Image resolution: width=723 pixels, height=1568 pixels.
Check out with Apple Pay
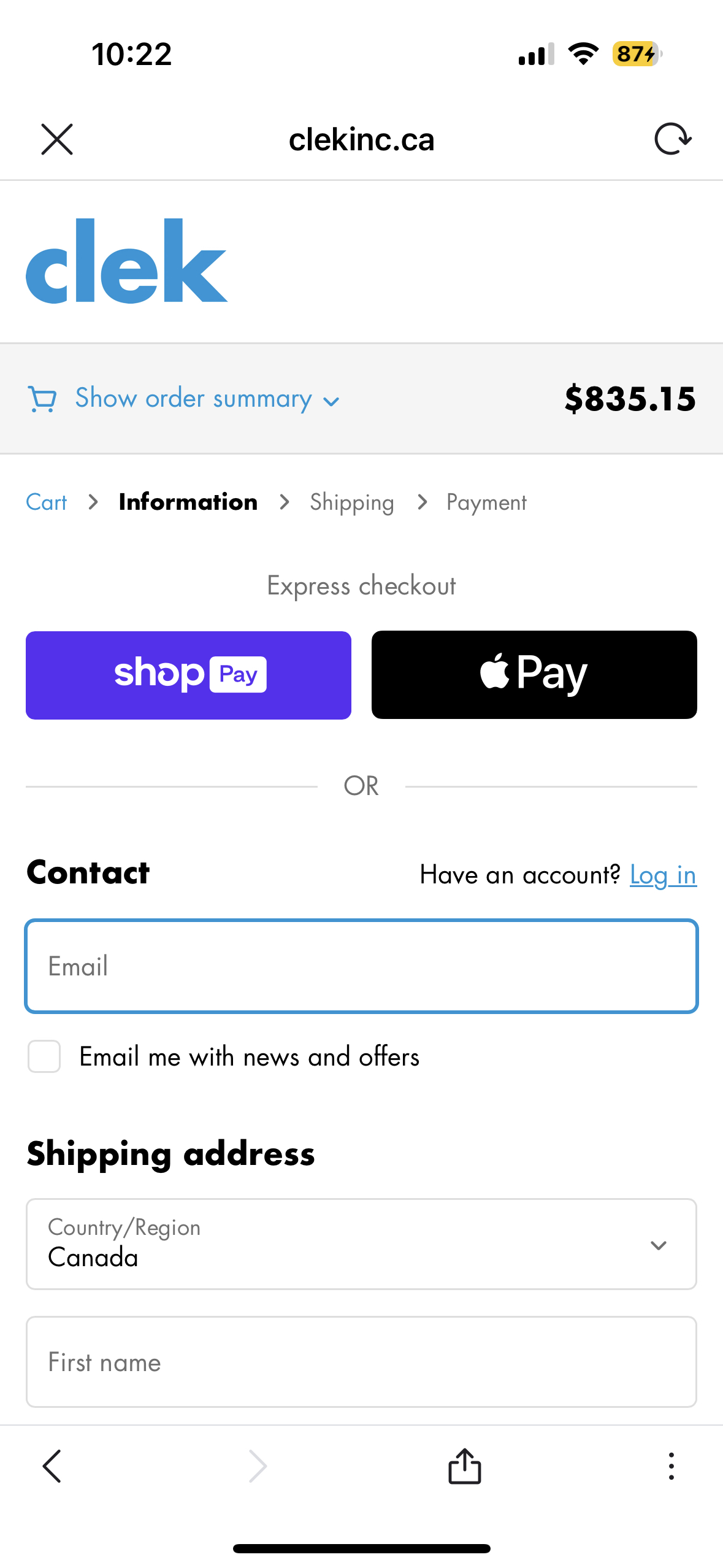pos(534,675)
